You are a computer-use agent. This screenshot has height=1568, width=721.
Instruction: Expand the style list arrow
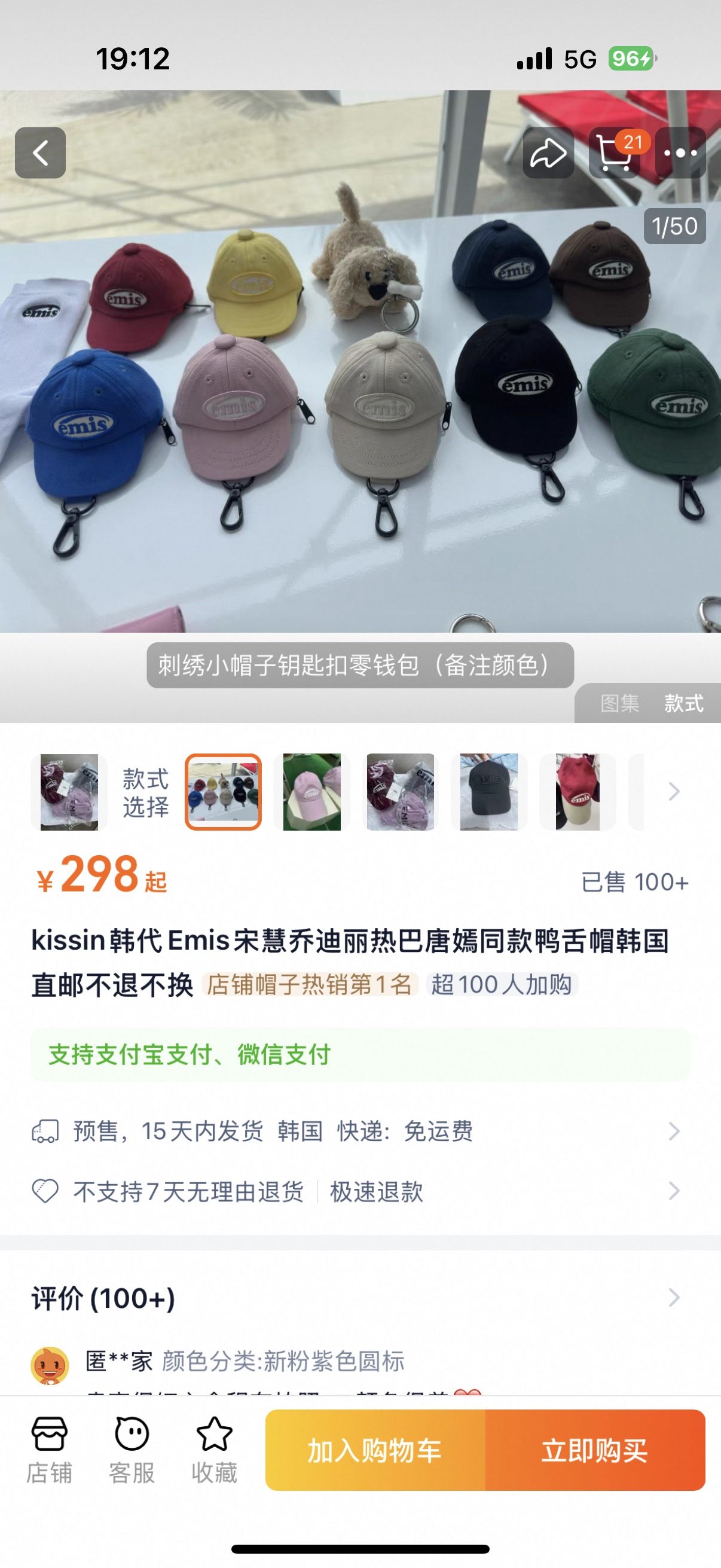(674, 791)
